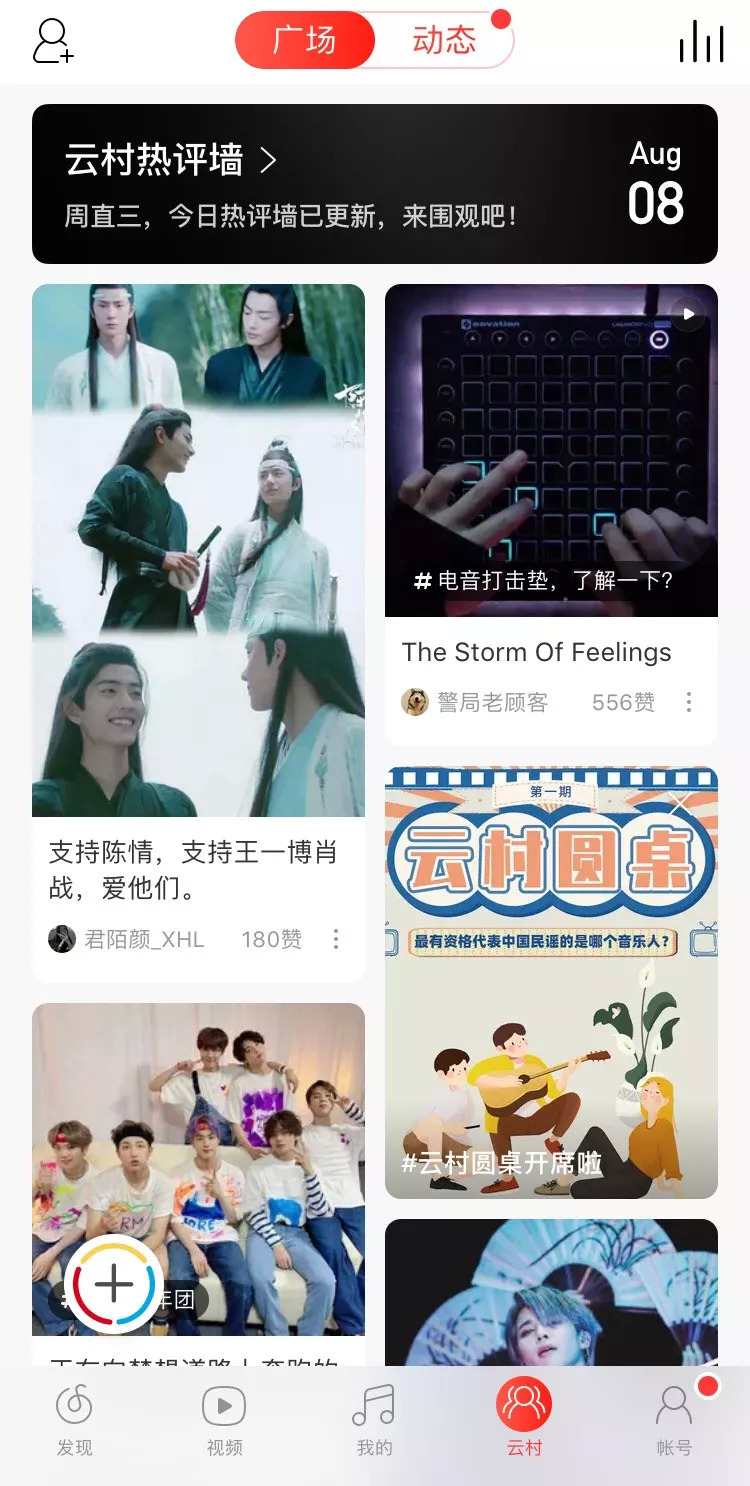Screen dimensions: 750x1486
Task: Open the 云村圆桌开席啦 card
Action: (x=551, y=1000)
